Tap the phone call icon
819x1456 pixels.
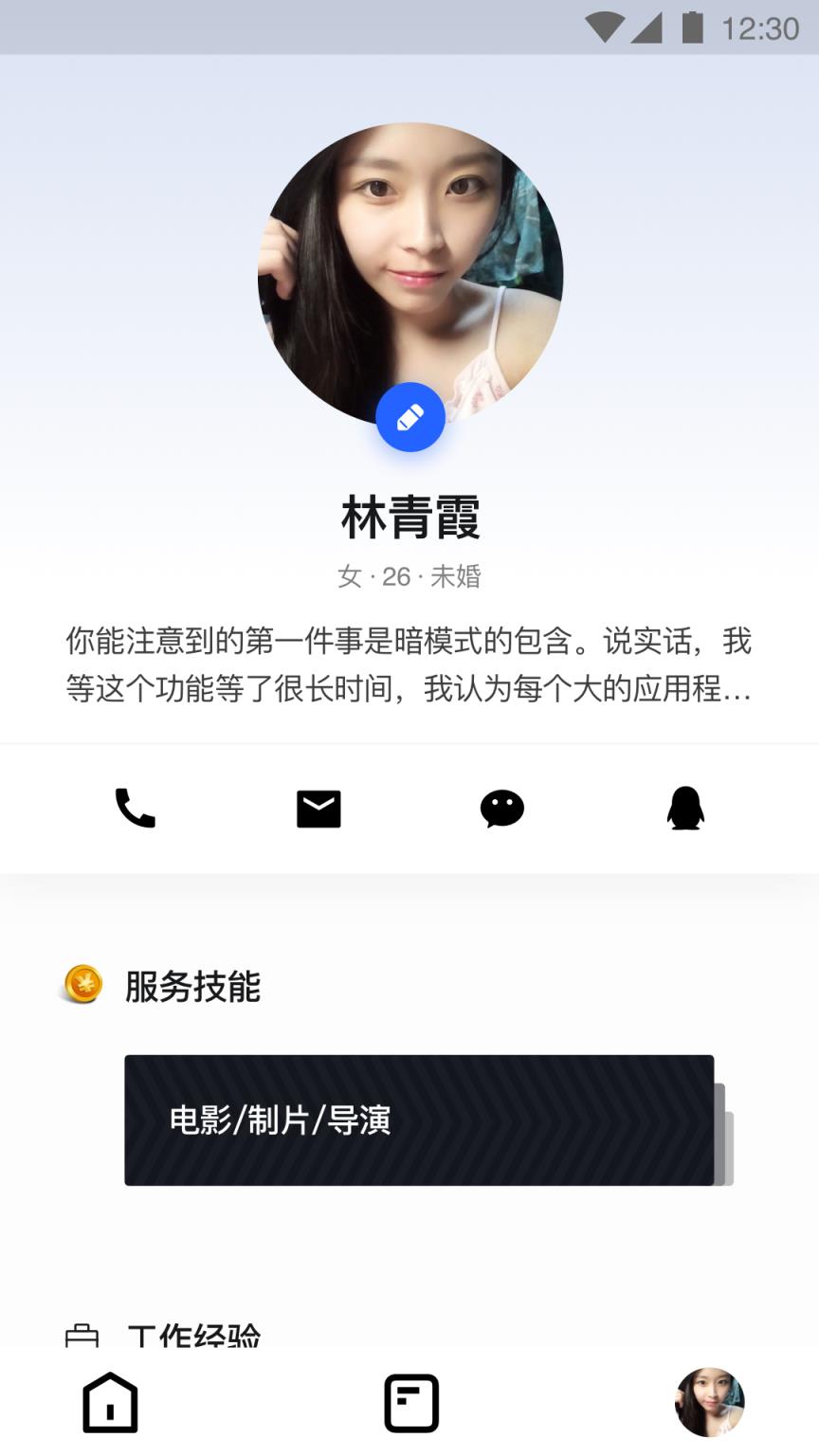click(133, 808)
